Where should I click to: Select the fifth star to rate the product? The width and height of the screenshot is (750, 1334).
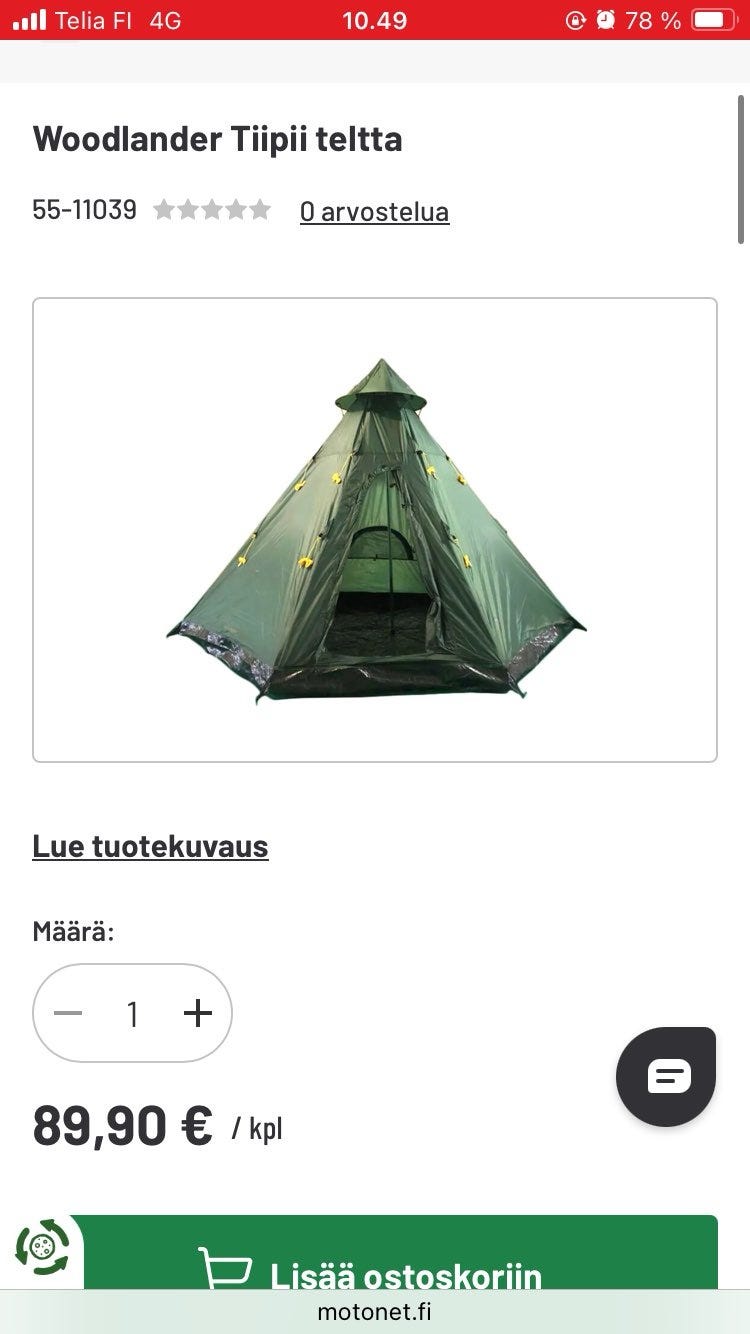(x=257, y=210)
